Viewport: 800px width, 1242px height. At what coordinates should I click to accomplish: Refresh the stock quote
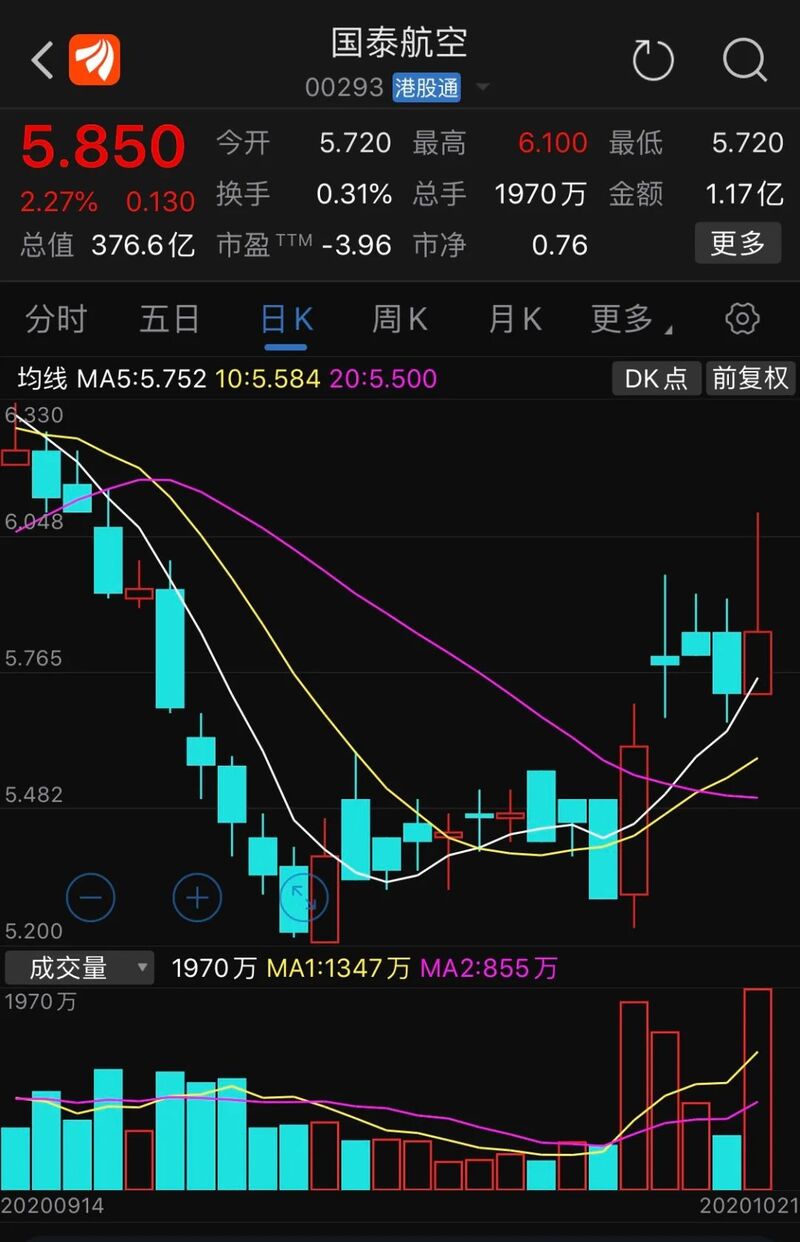[653, 61]
